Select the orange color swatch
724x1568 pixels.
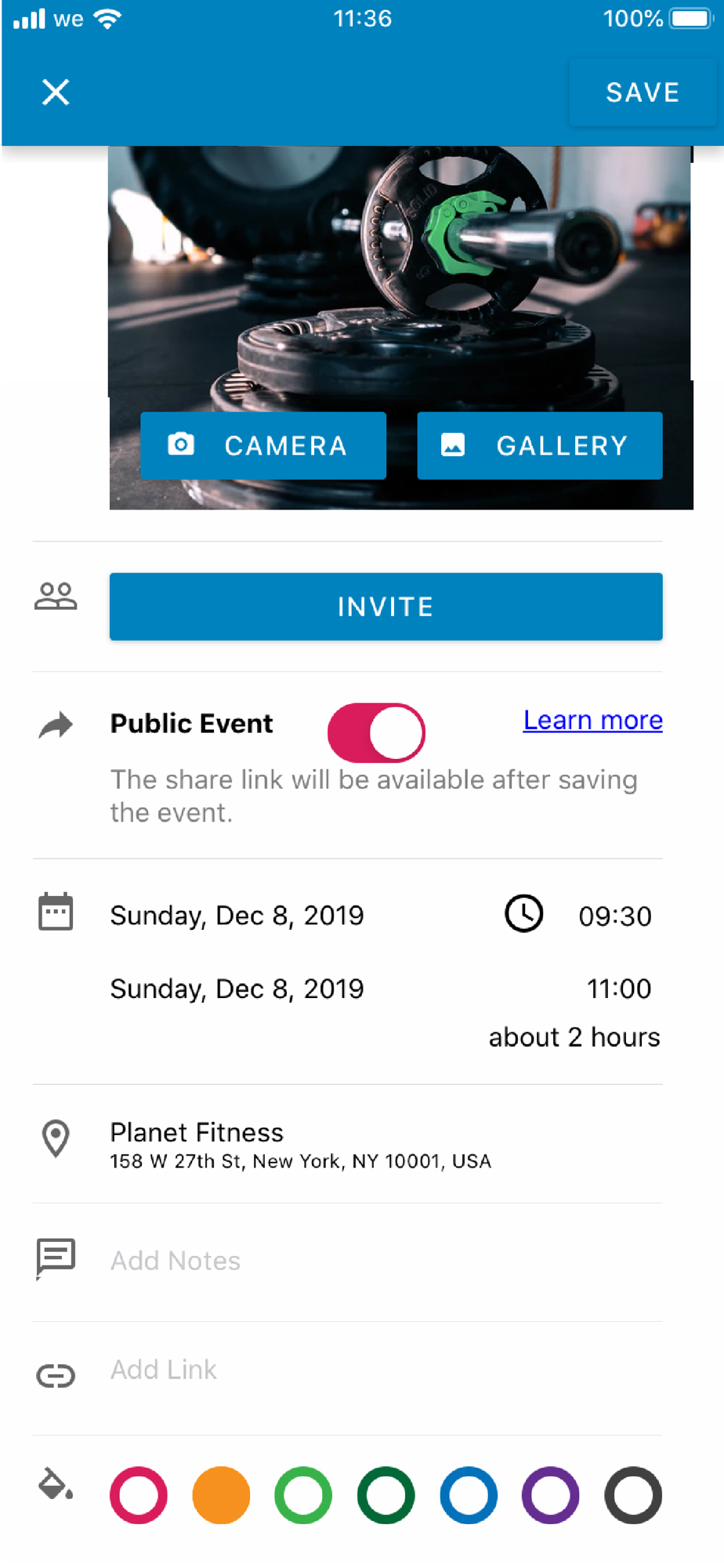click(221, 1495)
